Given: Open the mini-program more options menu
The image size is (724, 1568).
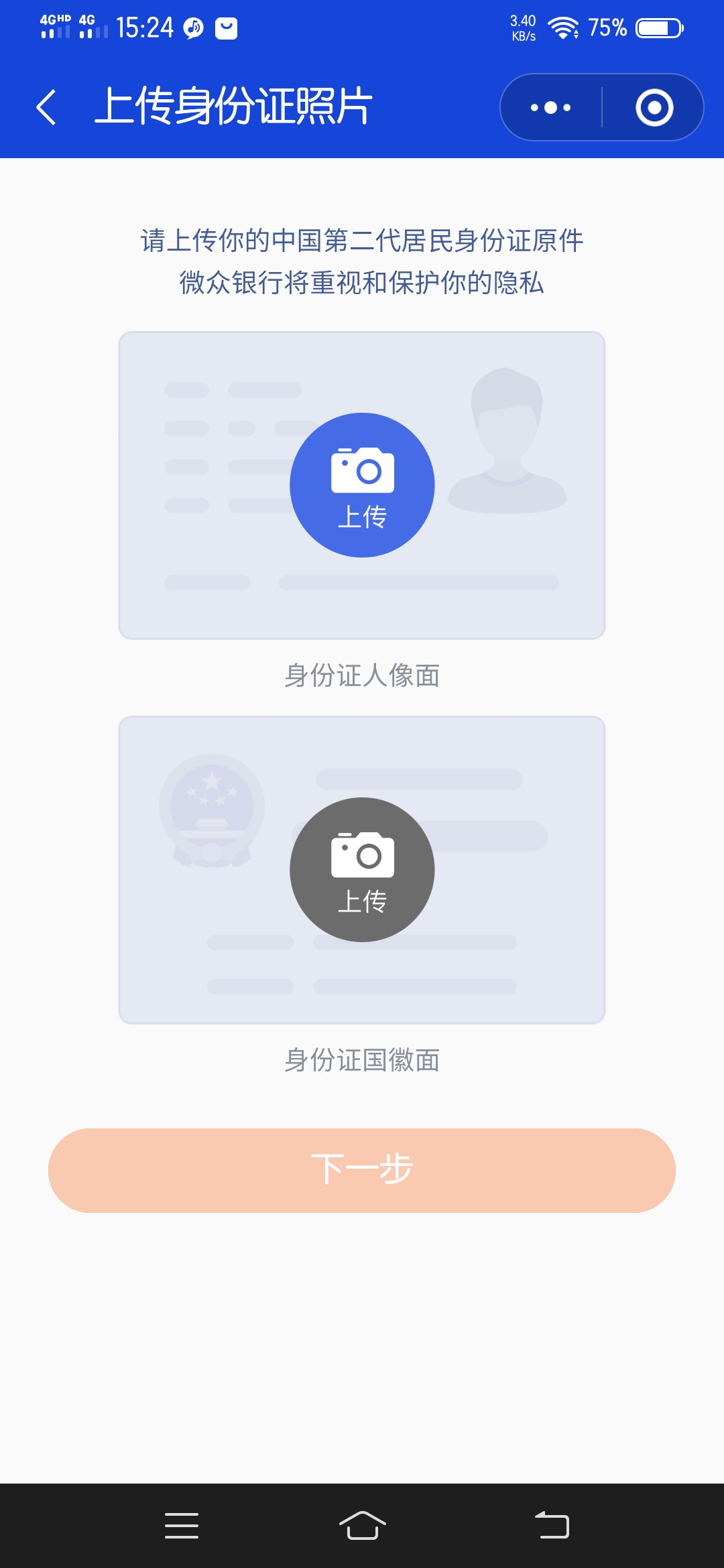Looking at the screenshot, I should (550, 107).
